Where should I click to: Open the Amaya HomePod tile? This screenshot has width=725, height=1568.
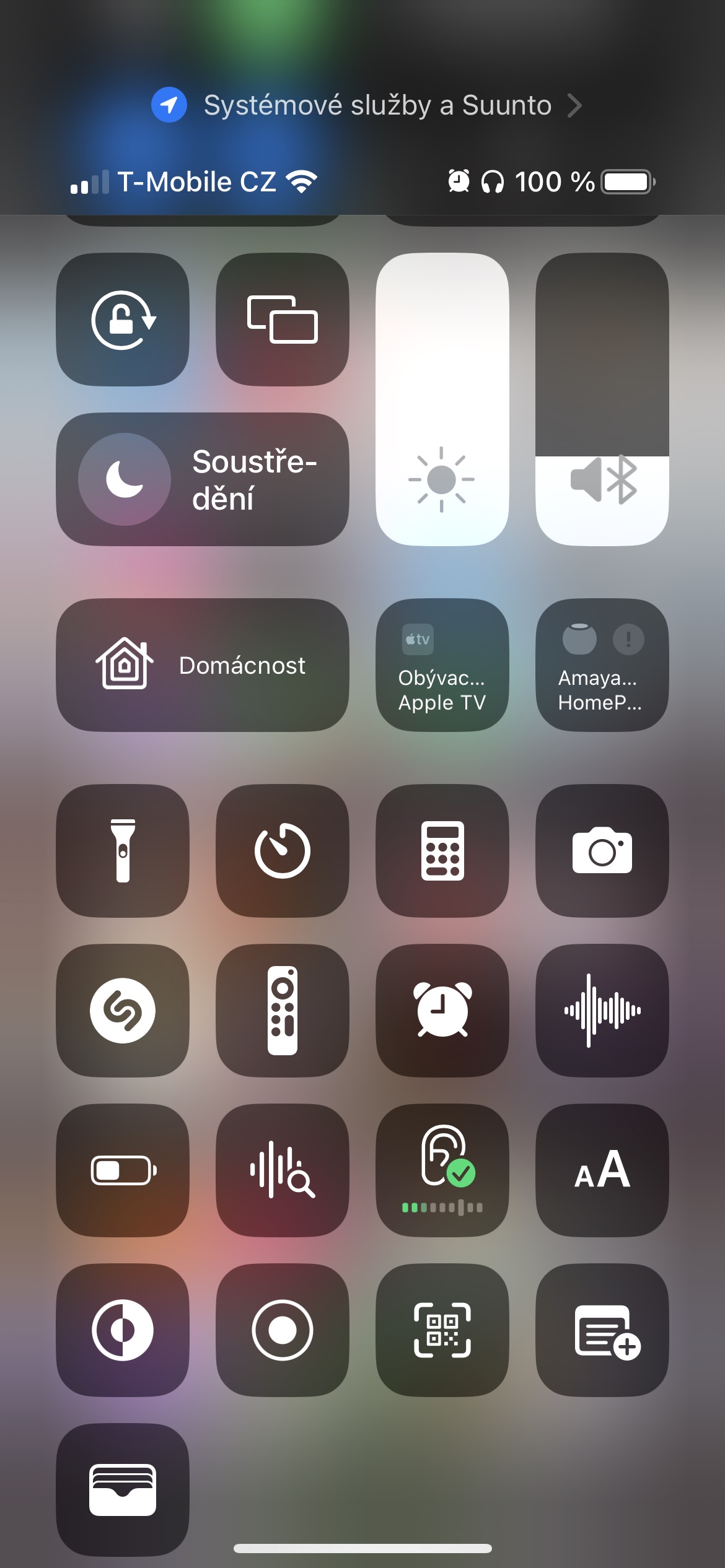pyautogui.click(x=602, y=665)
